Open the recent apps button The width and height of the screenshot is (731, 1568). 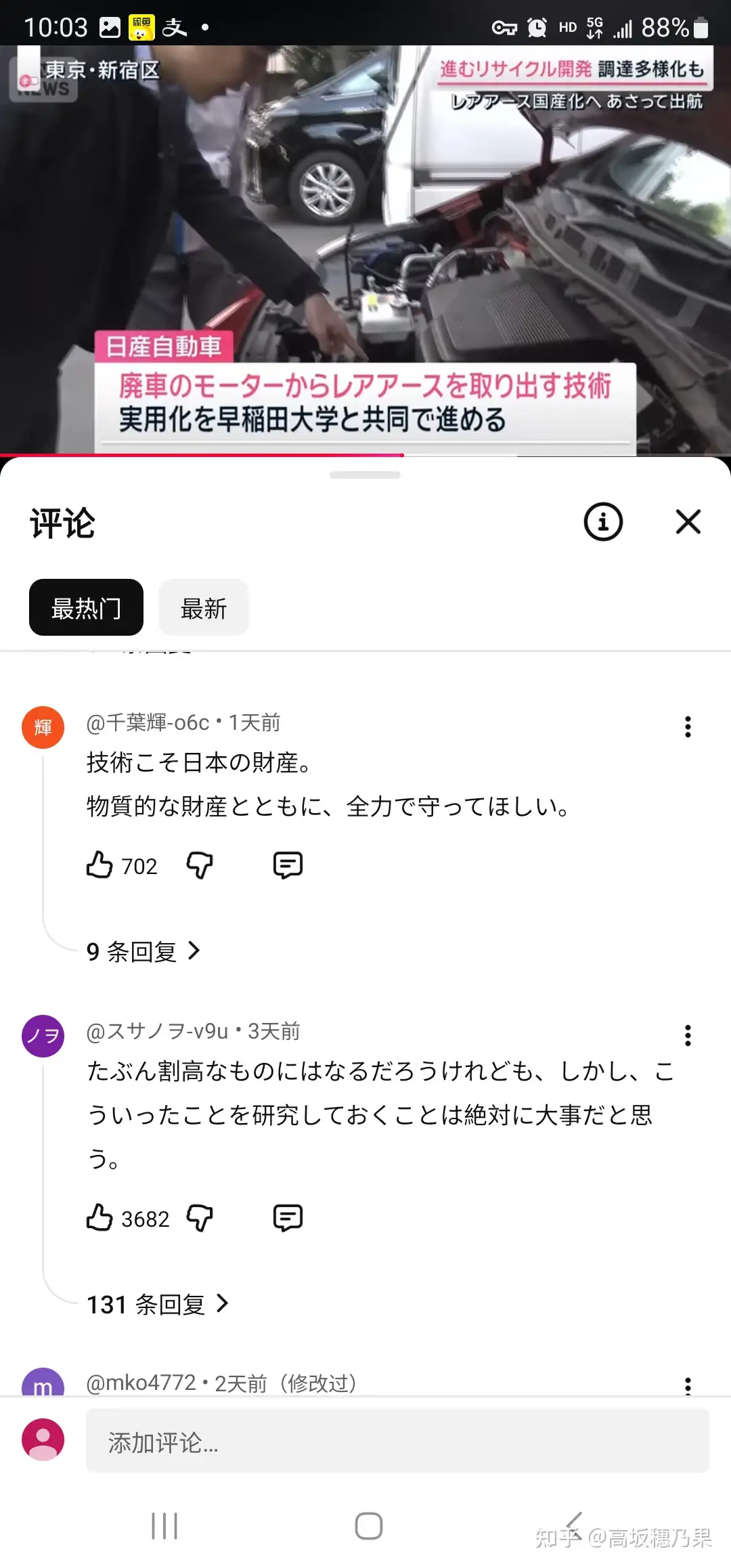(164, 1525)
